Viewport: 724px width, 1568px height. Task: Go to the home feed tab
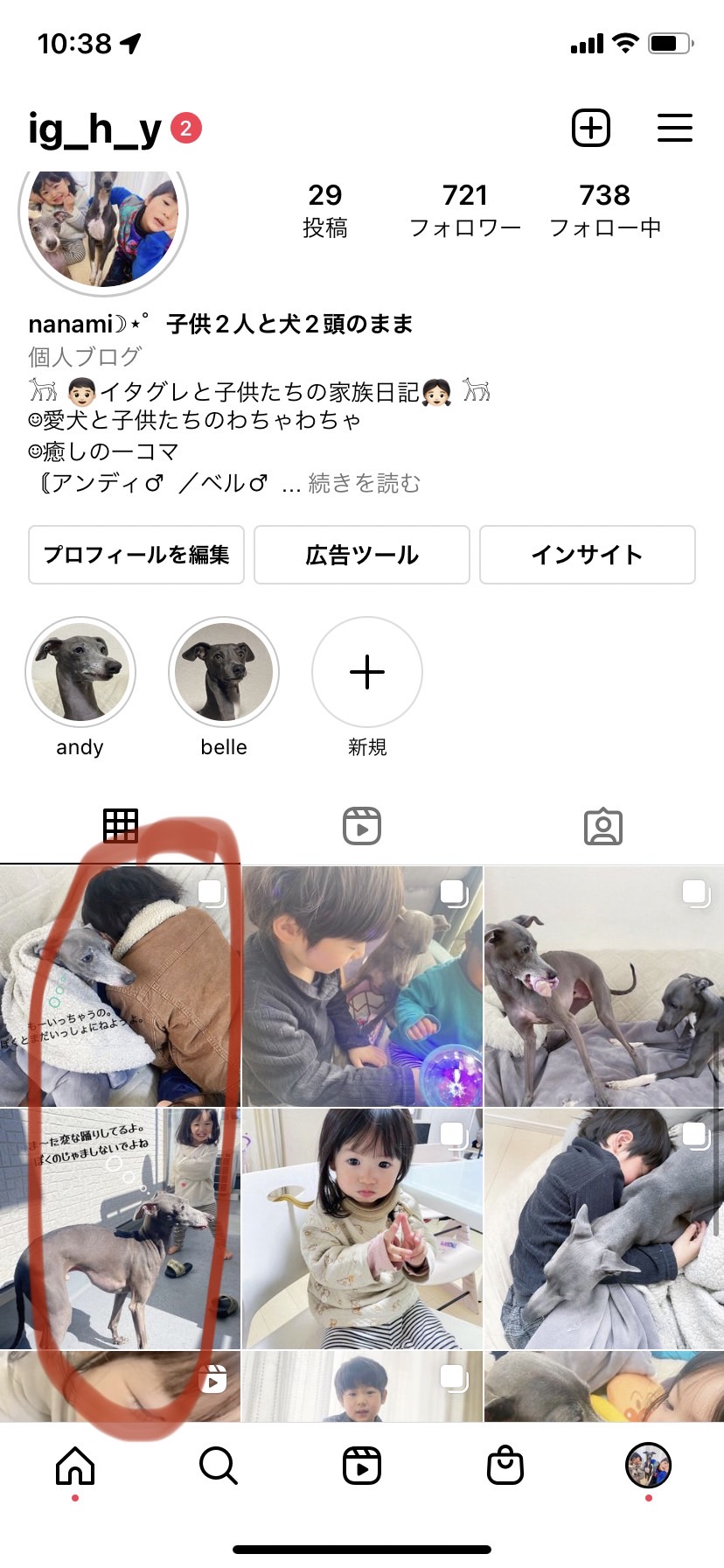75,1465
